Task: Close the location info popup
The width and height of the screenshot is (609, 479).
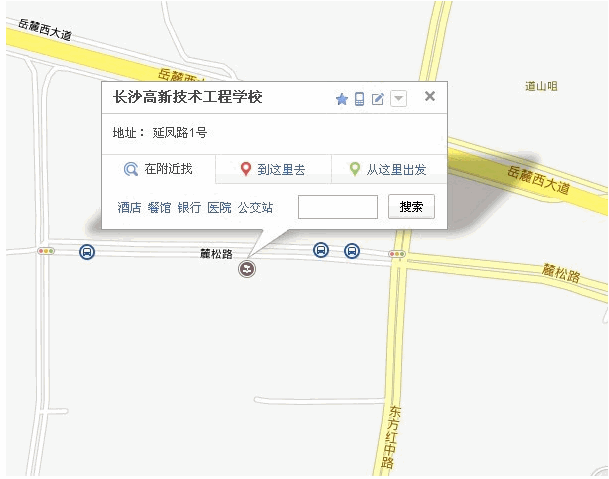Action: 430,97
